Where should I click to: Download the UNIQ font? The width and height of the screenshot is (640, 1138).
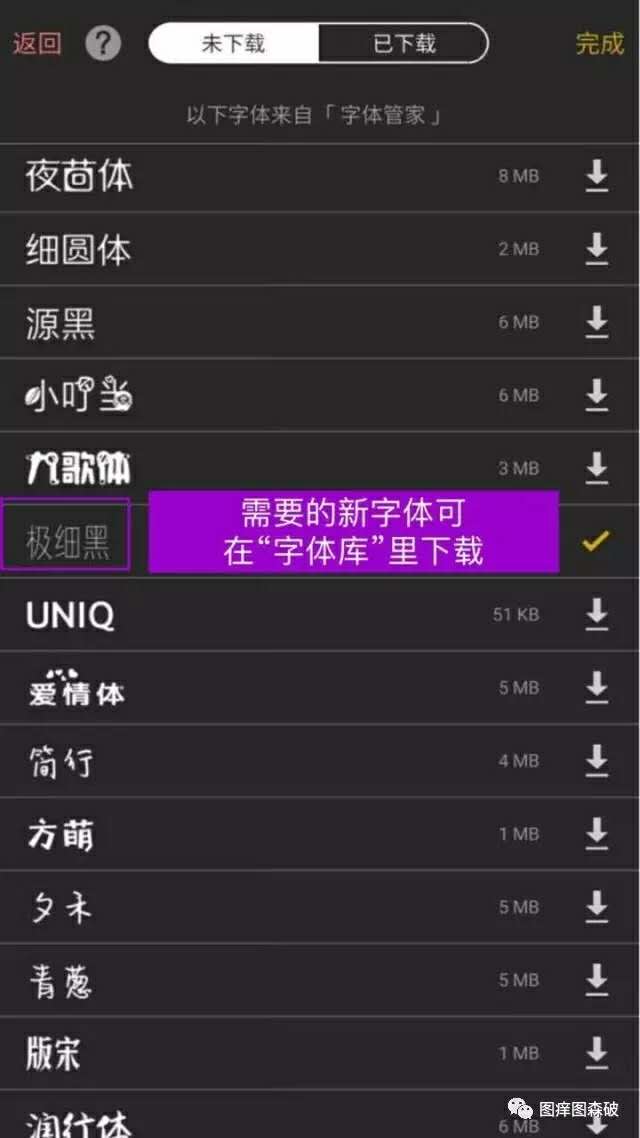coord(596,614)
